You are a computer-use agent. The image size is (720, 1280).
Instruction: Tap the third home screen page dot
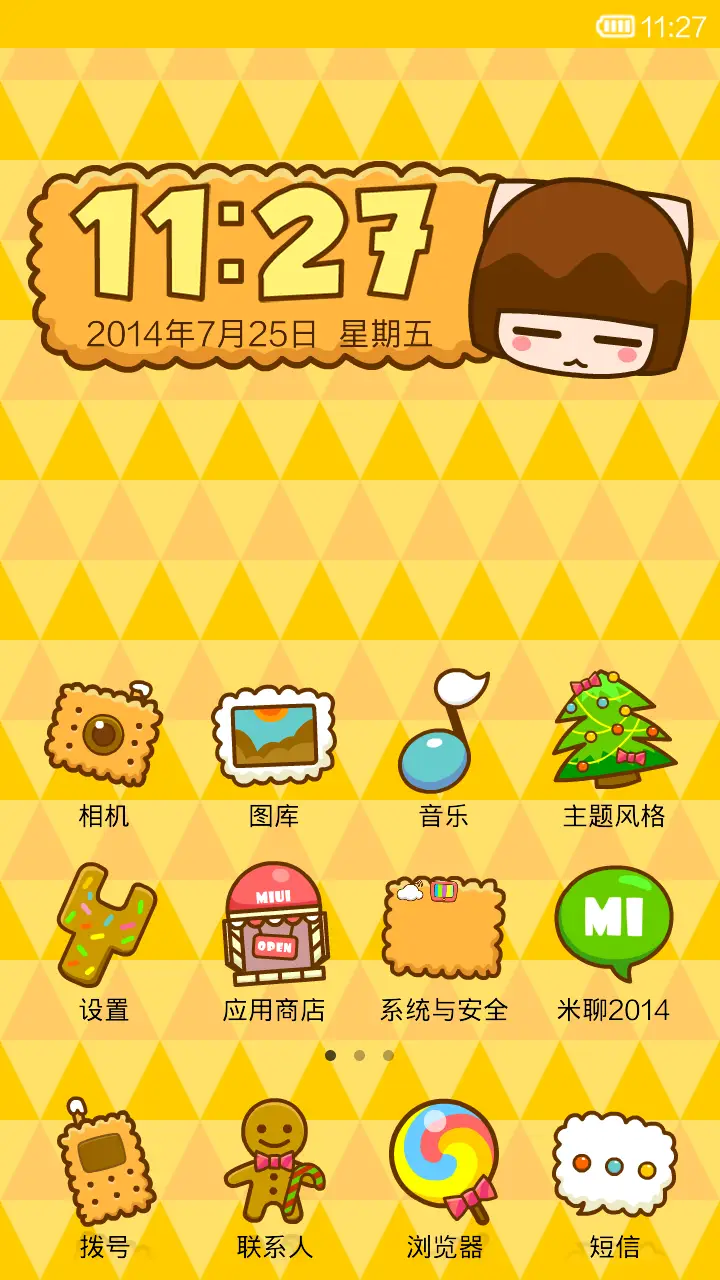386,1053
